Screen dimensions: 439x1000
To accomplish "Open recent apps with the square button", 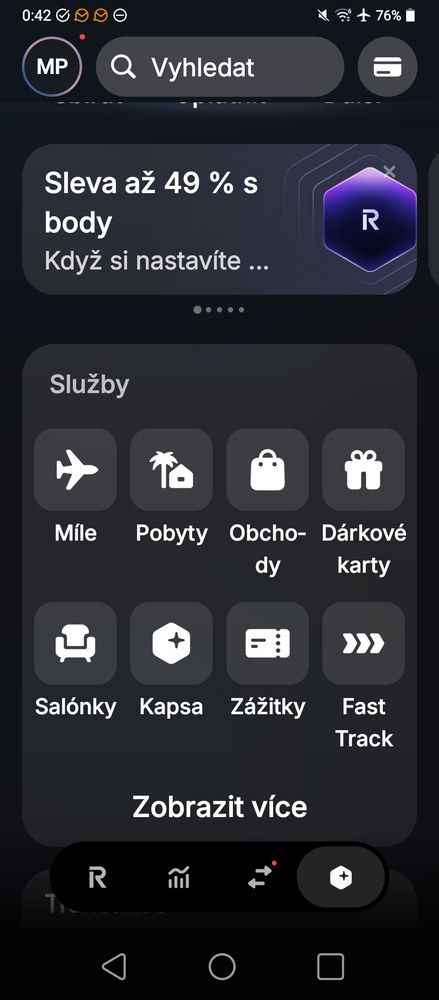I will [331, 966].
